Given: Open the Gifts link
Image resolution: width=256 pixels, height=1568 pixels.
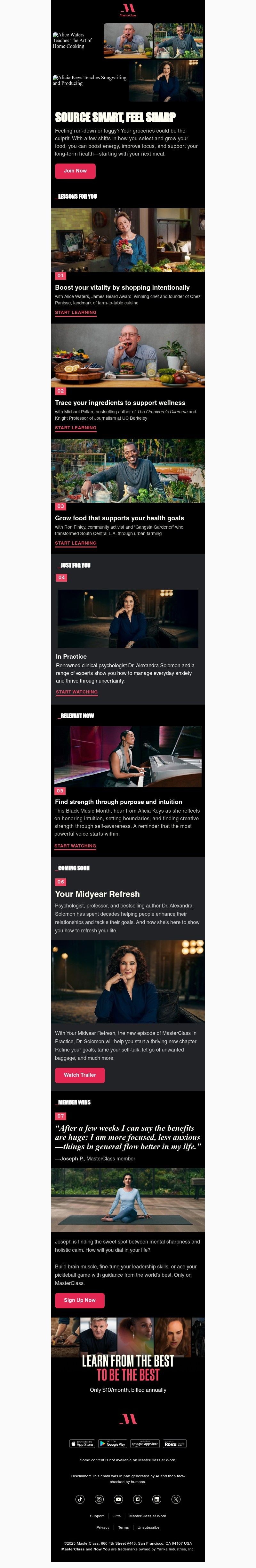Looking at the screenshot, I should tap(116, 1516).
